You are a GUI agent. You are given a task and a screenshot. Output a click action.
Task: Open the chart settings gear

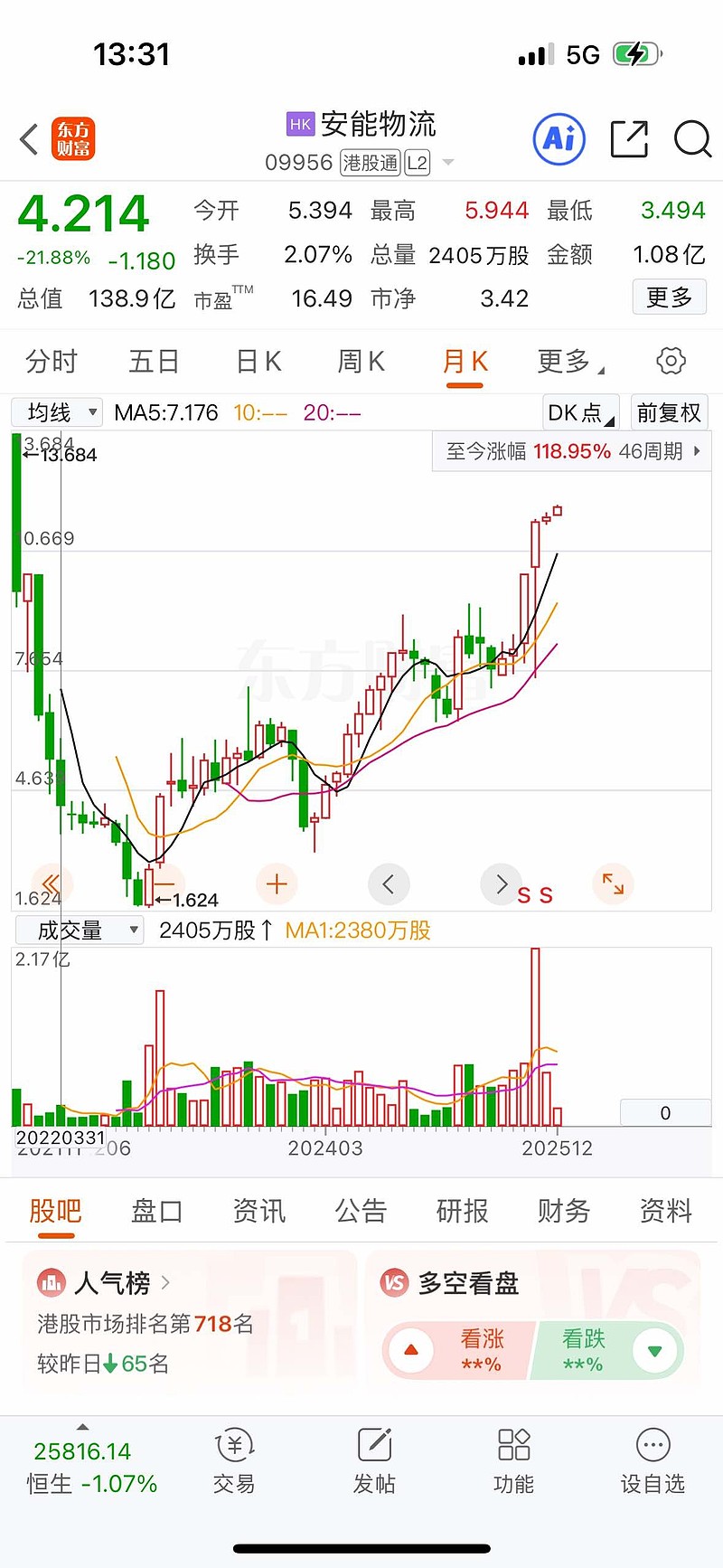point(670,360)
